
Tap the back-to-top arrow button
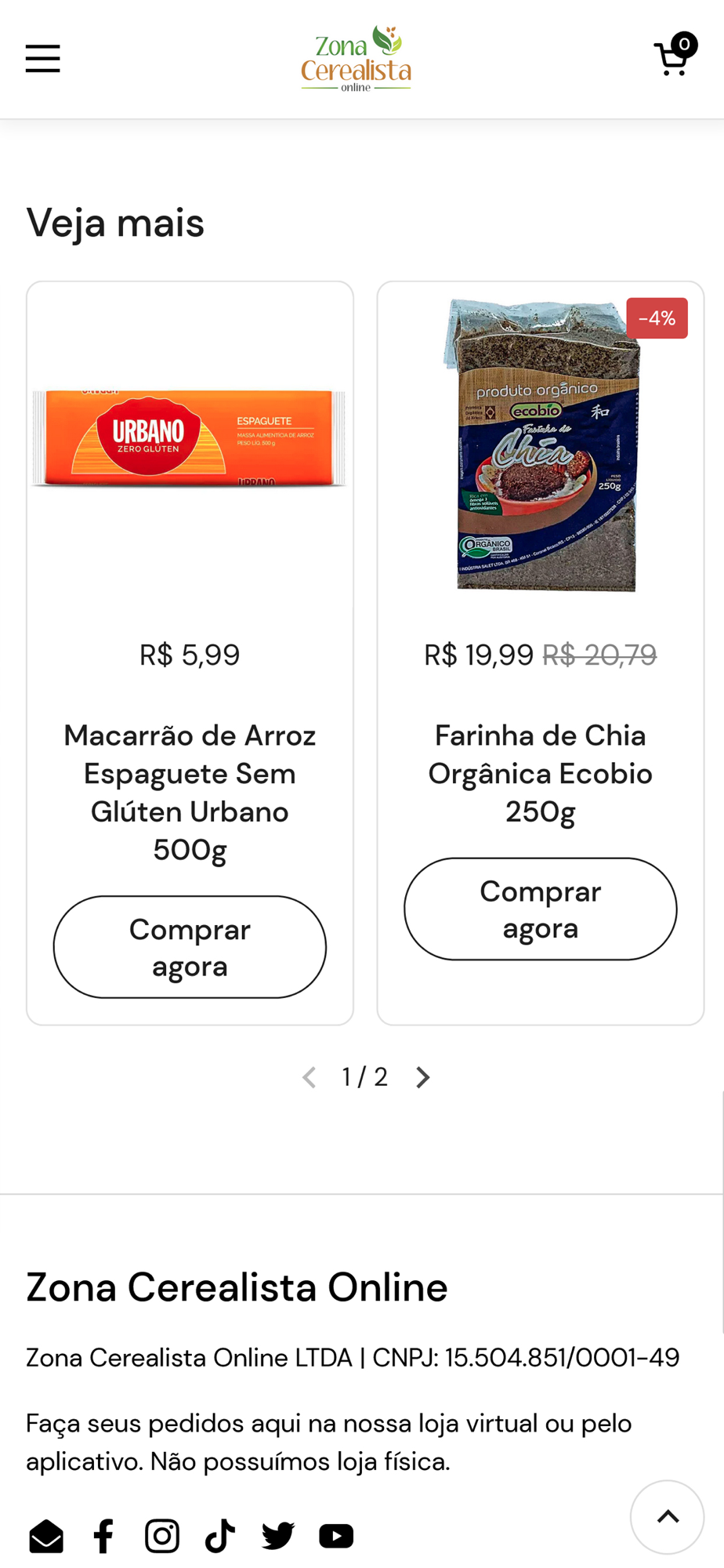click(x=668, y=1517)
